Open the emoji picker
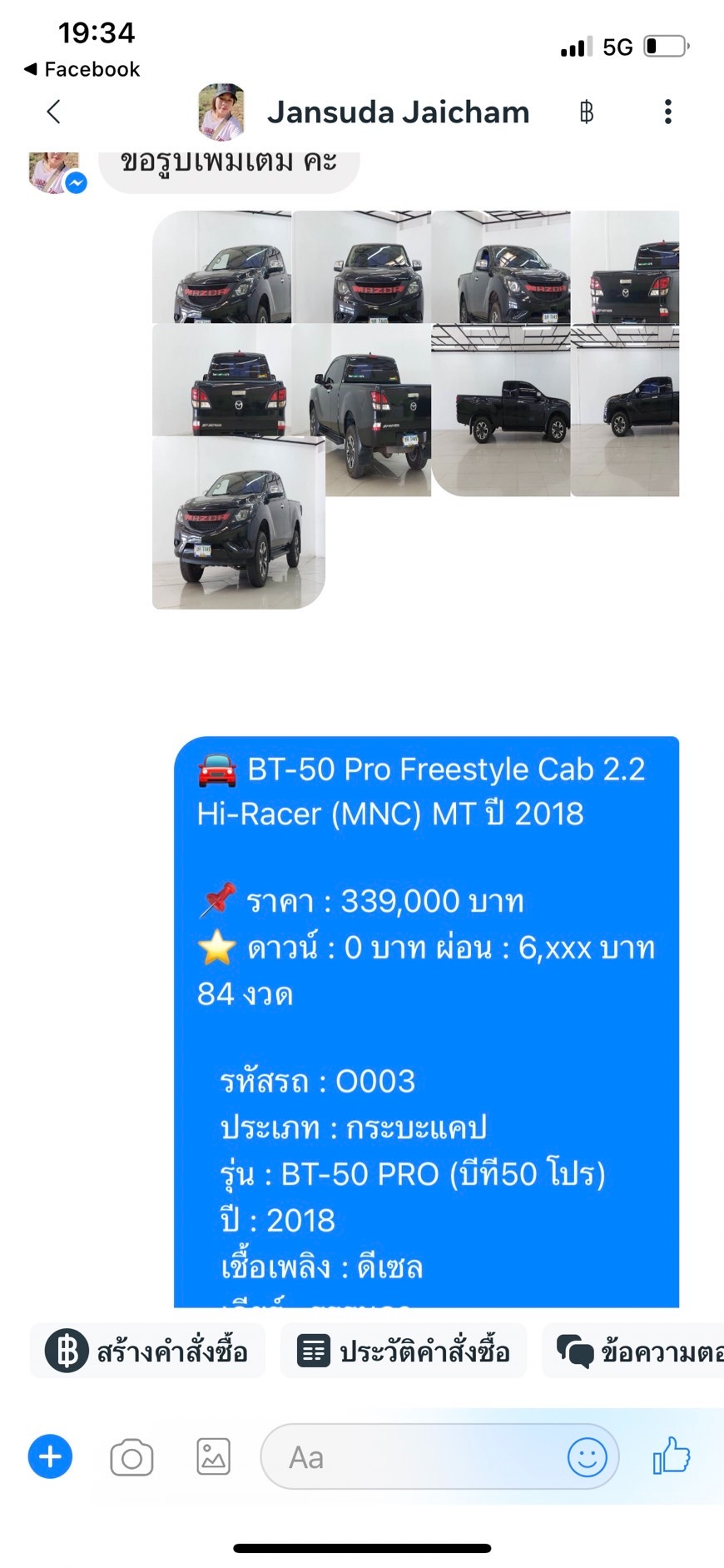The width and height of the screenshot is (724, 1568). [x=587, y=1457]
